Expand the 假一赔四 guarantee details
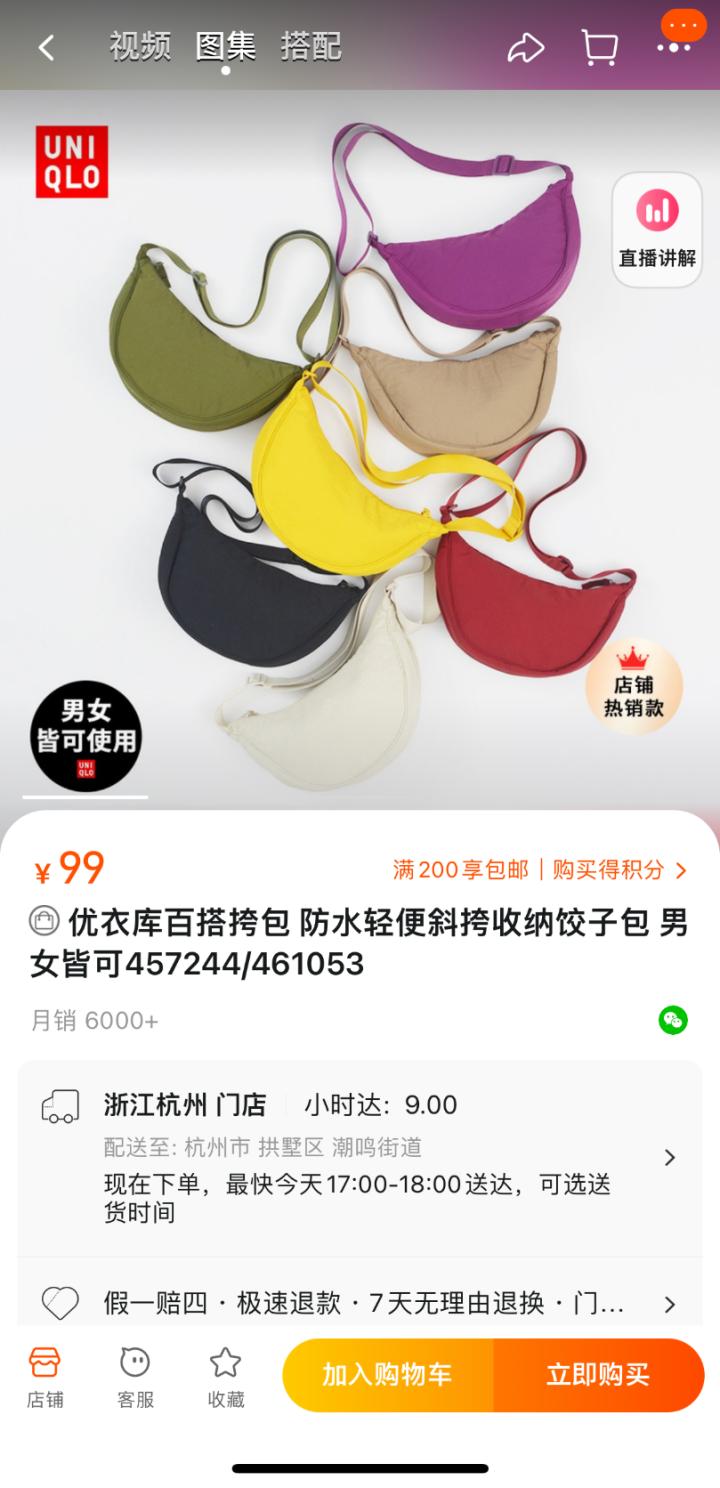The image size is (720, 1488). (x=670, y=1303)
